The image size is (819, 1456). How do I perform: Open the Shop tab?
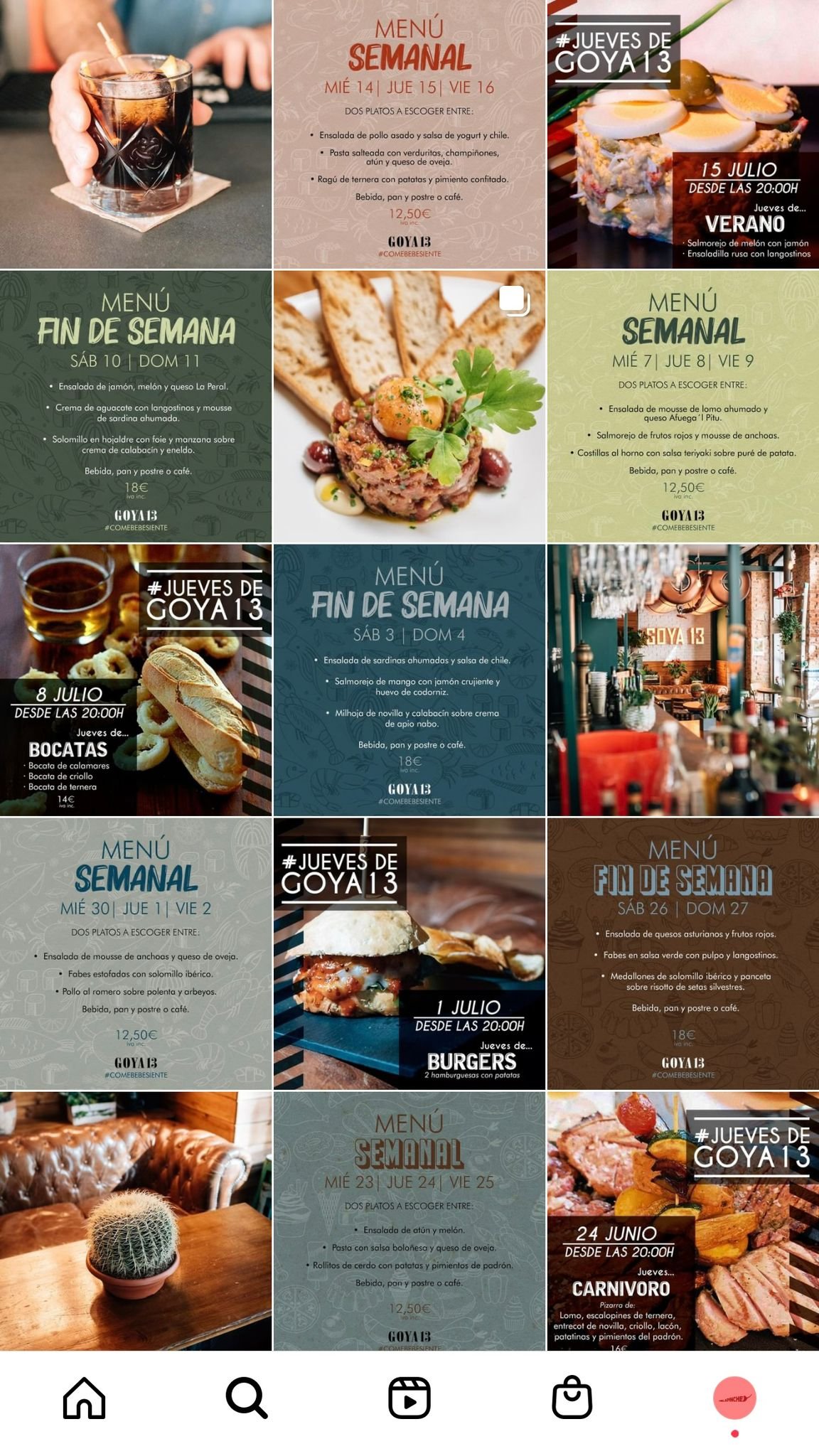coord(572,1398)
